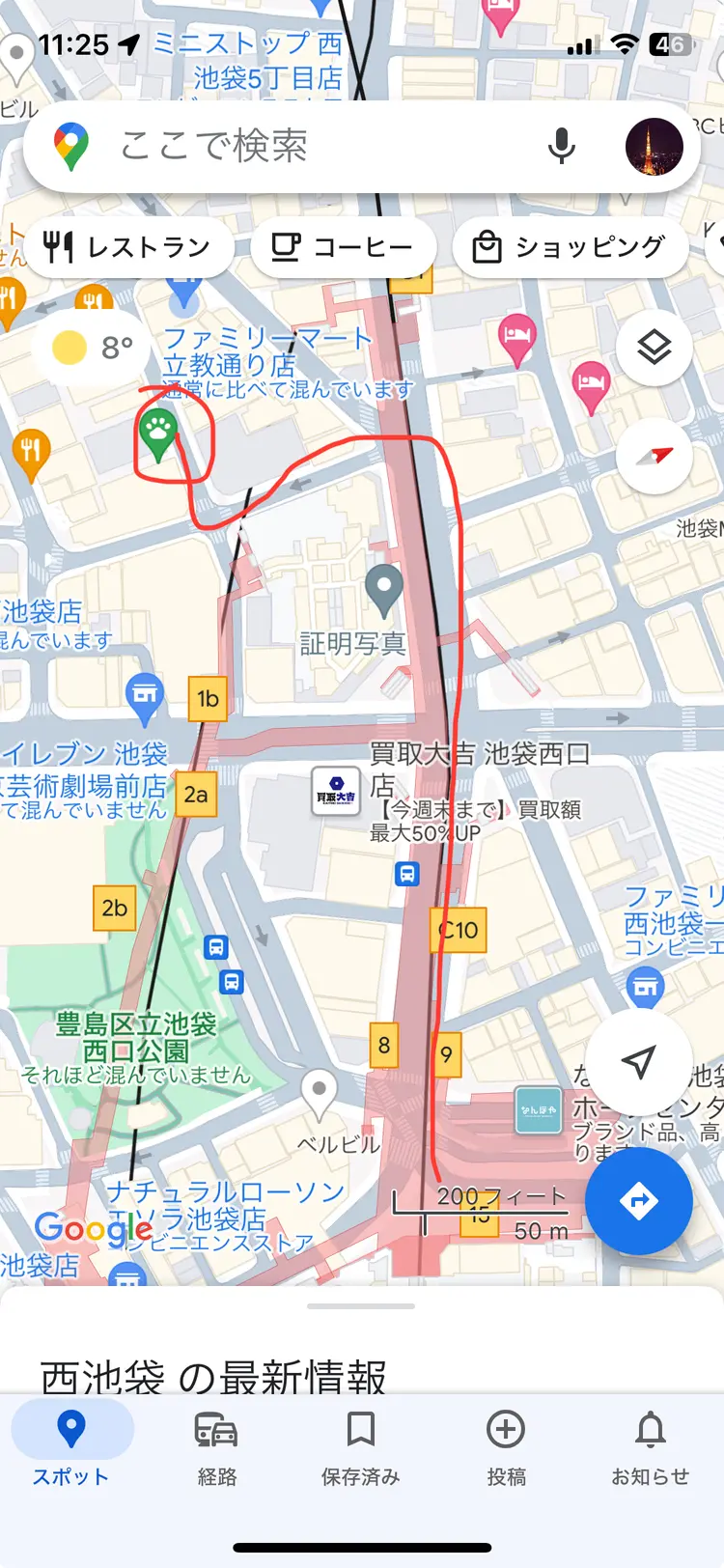This screenshot has height=1568, width=724.
Task: Tap the compass to reorient the map
Action: pyautogui.click(x=654, y=458)
